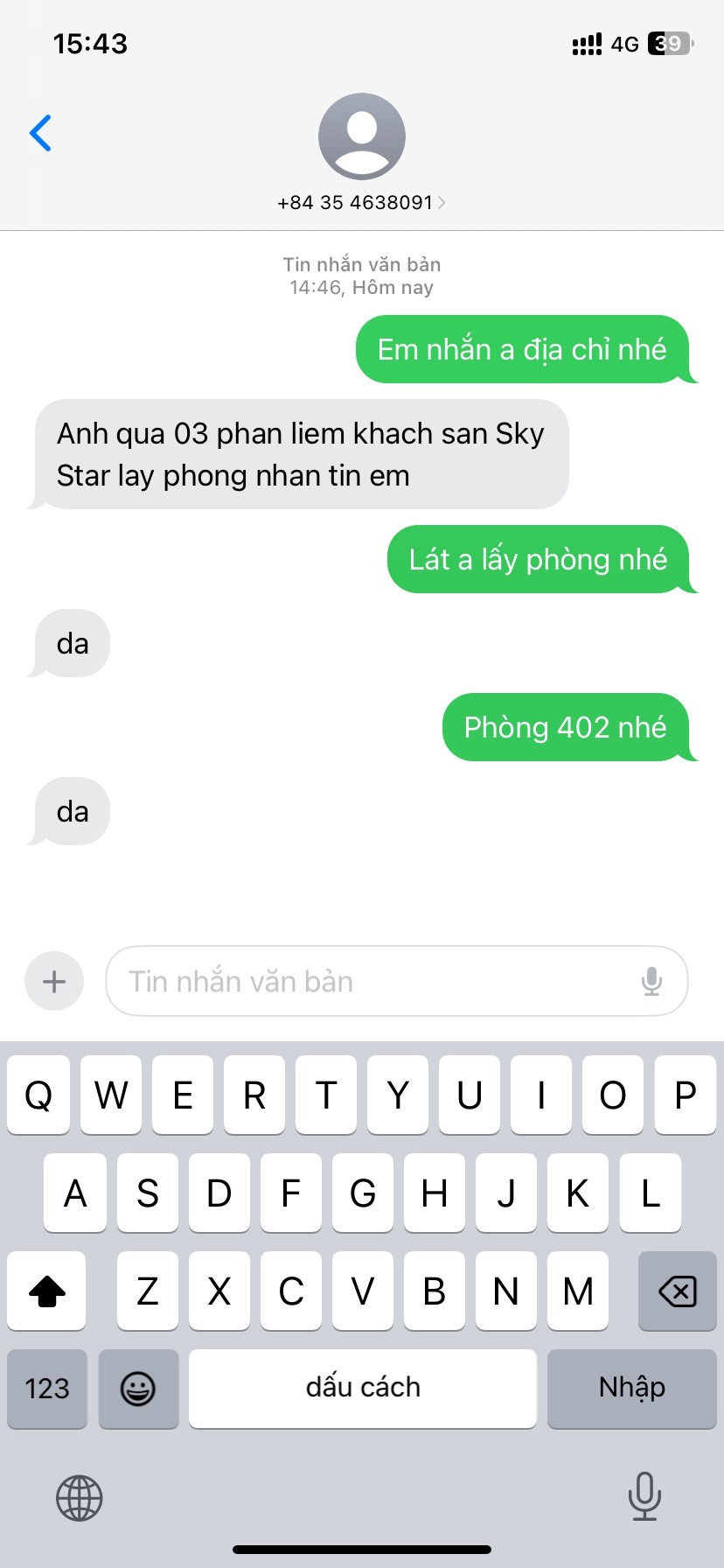Open contact details for +84 35 4638091
The image size is (724, 1568).
(361, 202)
